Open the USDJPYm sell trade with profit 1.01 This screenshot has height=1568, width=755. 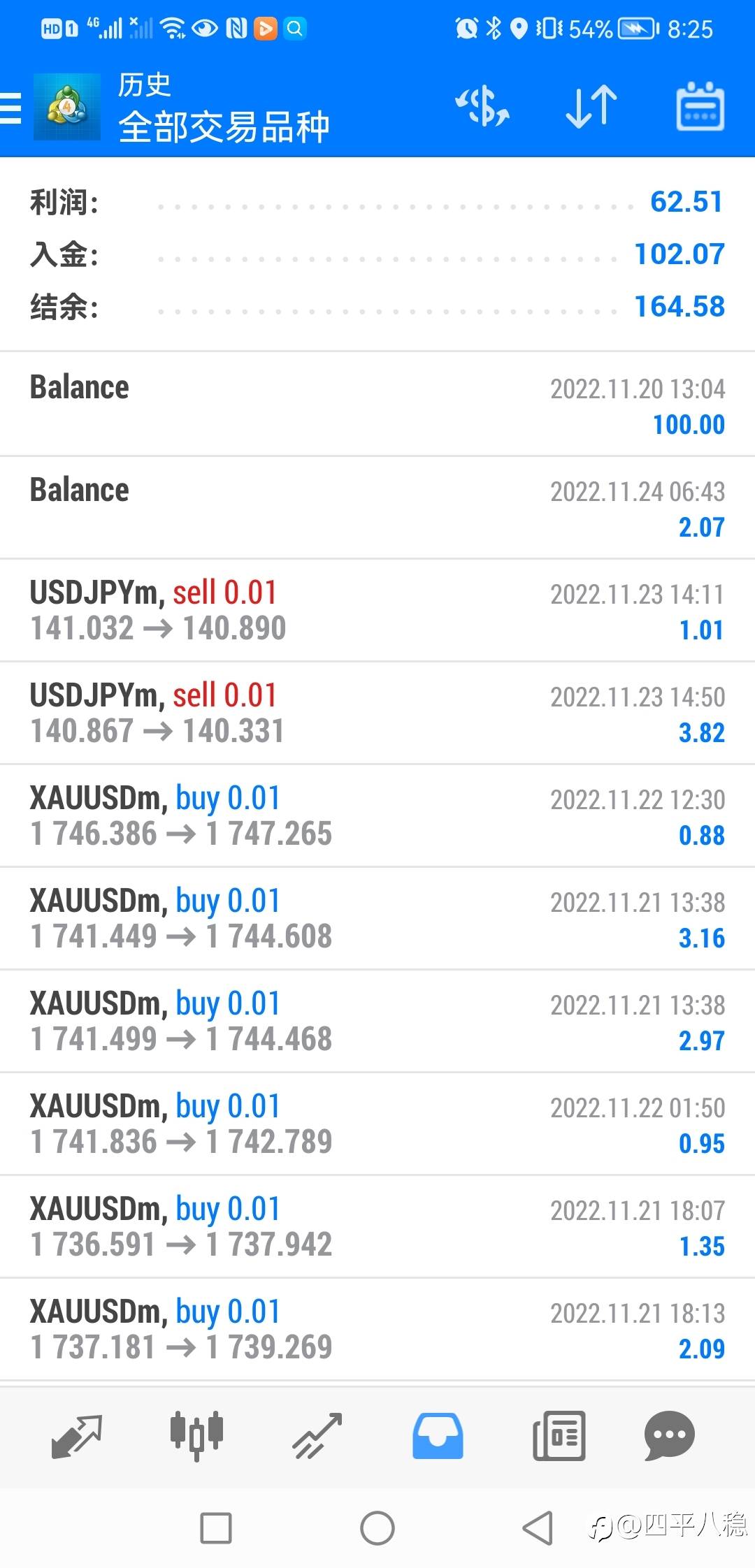click(x=377, y=610)
